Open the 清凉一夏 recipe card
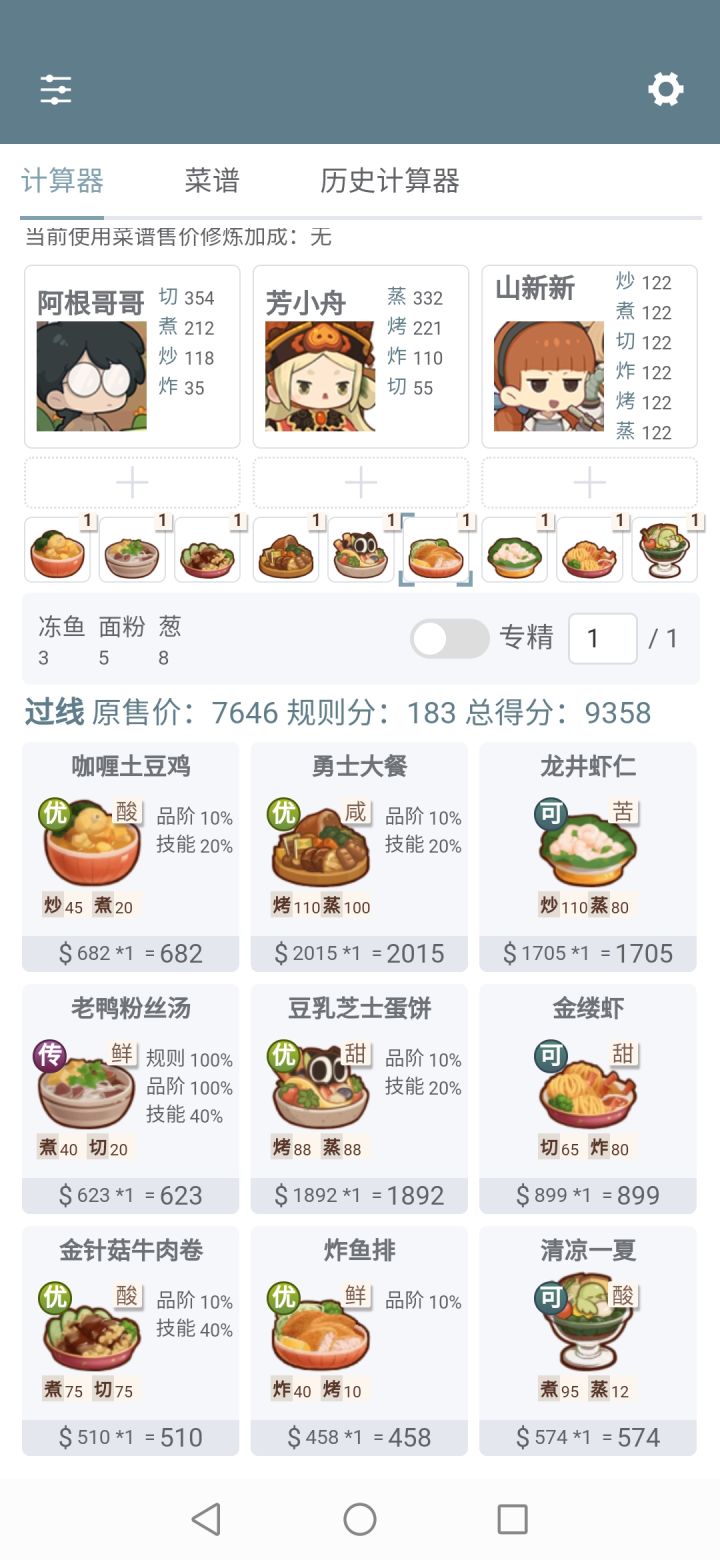This screenshot has height=1560, width=720. click(588, 1341)
